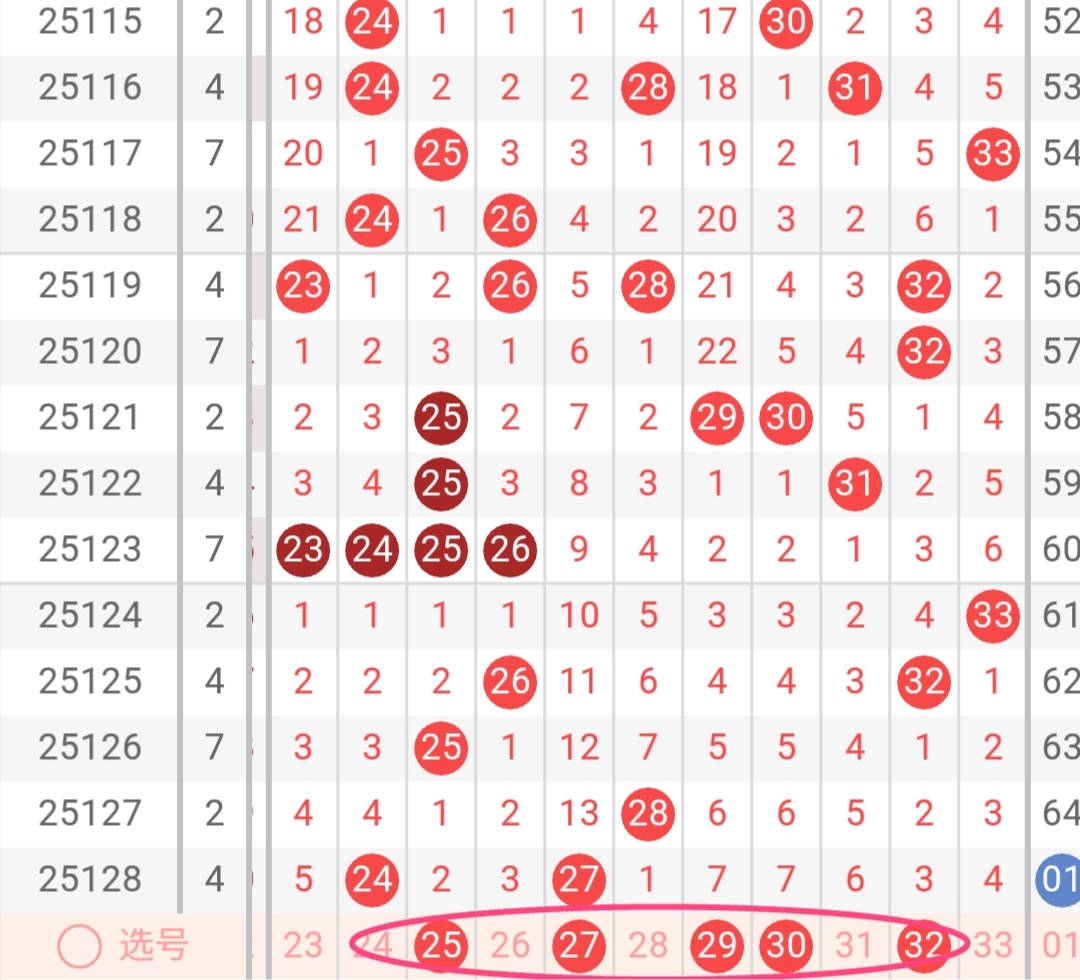This screenshot has height=980, width=1080.
Task: Tap the 选号 circle button
Action: [80, 945]
